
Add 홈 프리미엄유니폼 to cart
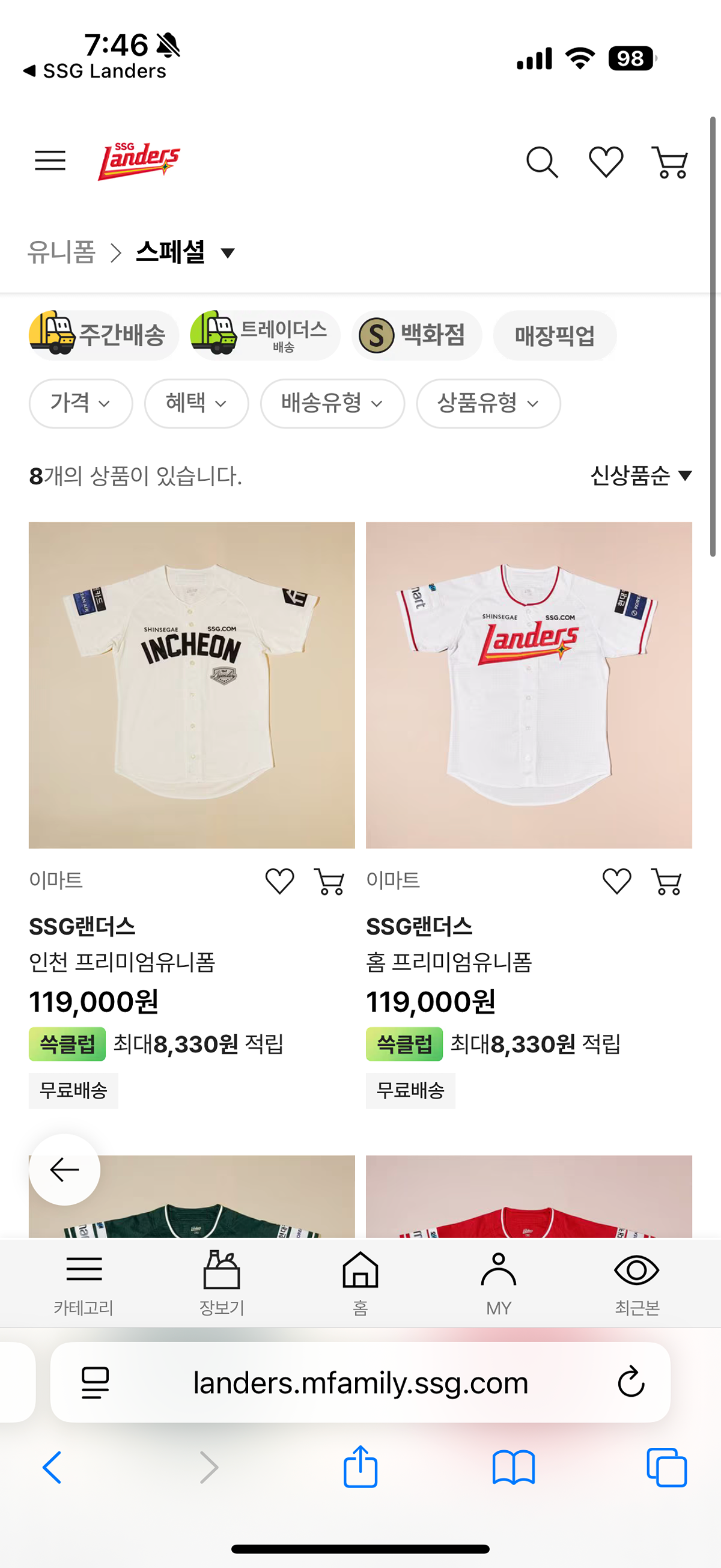point(666,882)
